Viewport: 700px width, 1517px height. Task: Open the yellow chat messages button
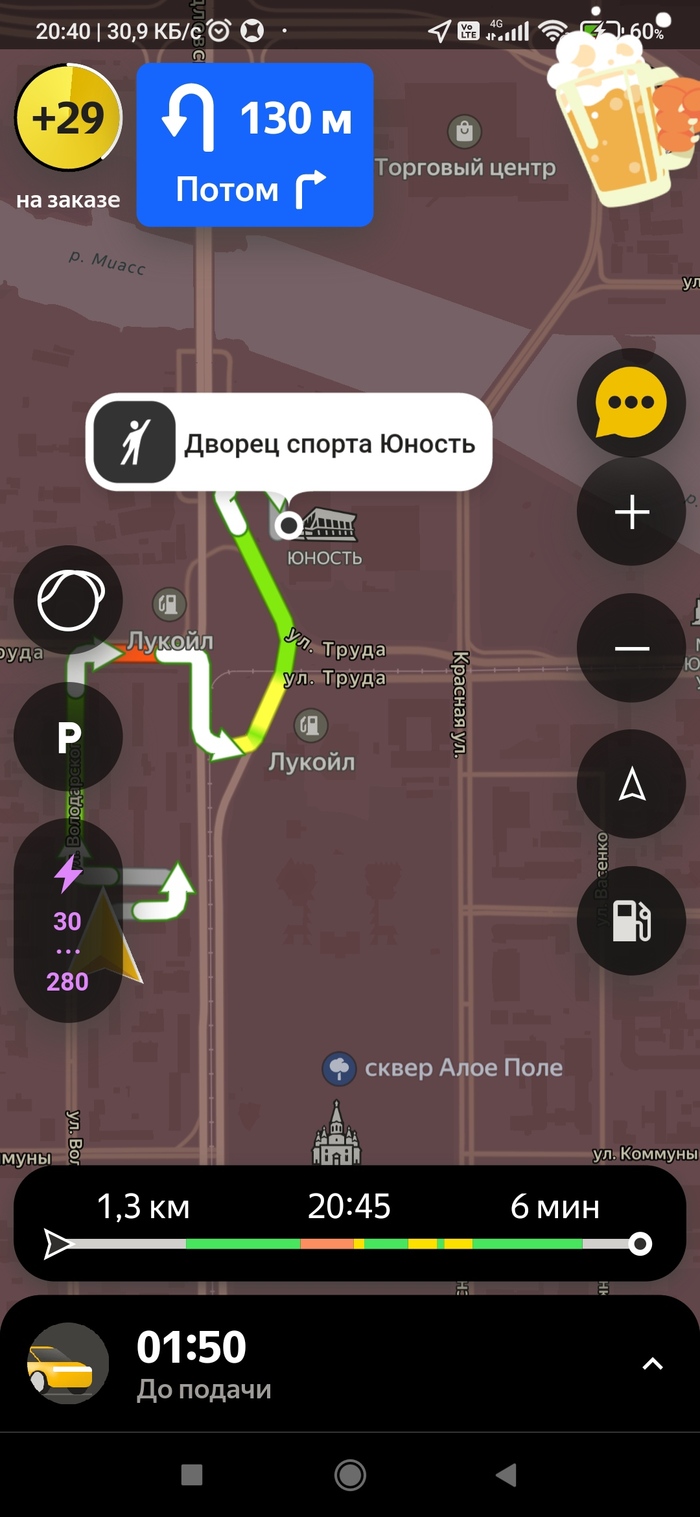click(631, 403)
